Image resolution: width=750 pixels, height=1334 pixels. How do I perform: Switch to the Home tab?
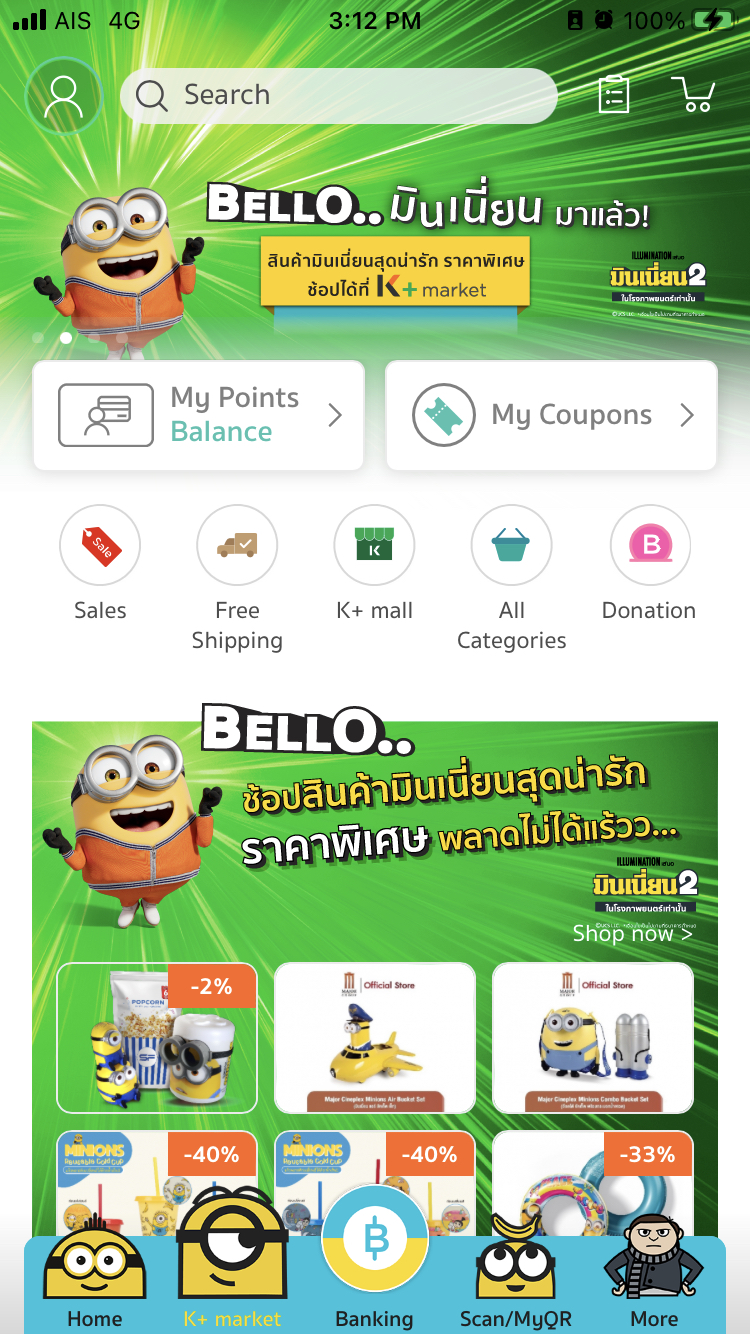click(x=95, y=1285)
